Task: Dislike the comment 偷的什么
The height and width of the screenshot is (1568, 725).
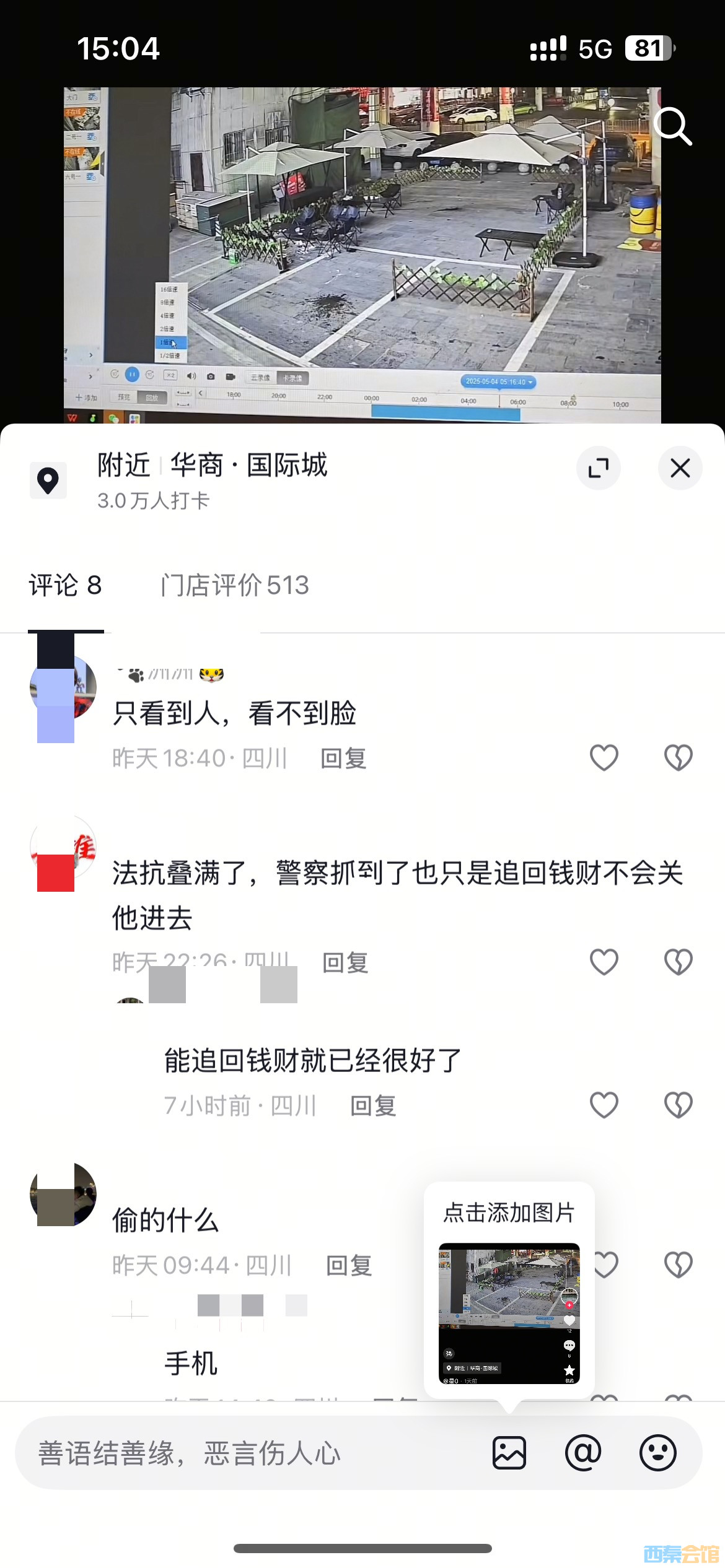Action: (678, 1265)
